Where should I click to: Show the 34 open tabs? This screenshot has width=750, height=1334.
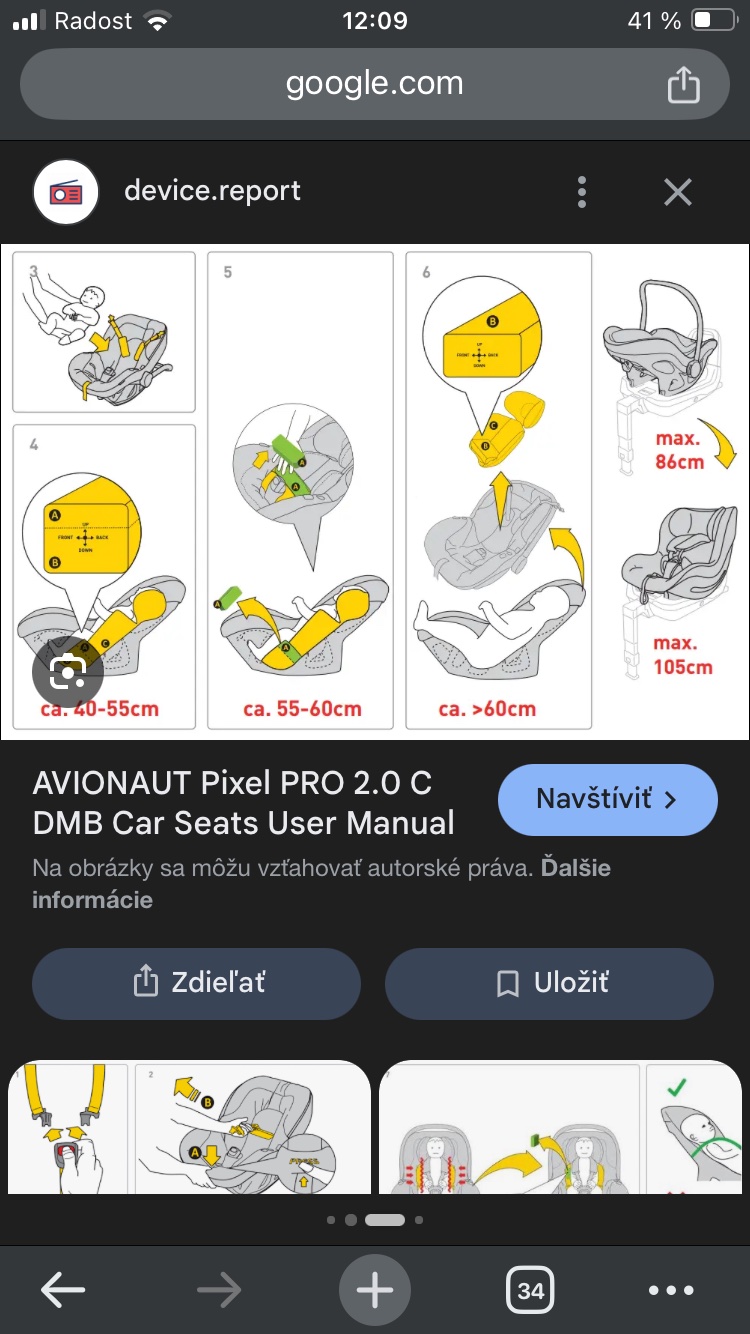point(530,1290)
